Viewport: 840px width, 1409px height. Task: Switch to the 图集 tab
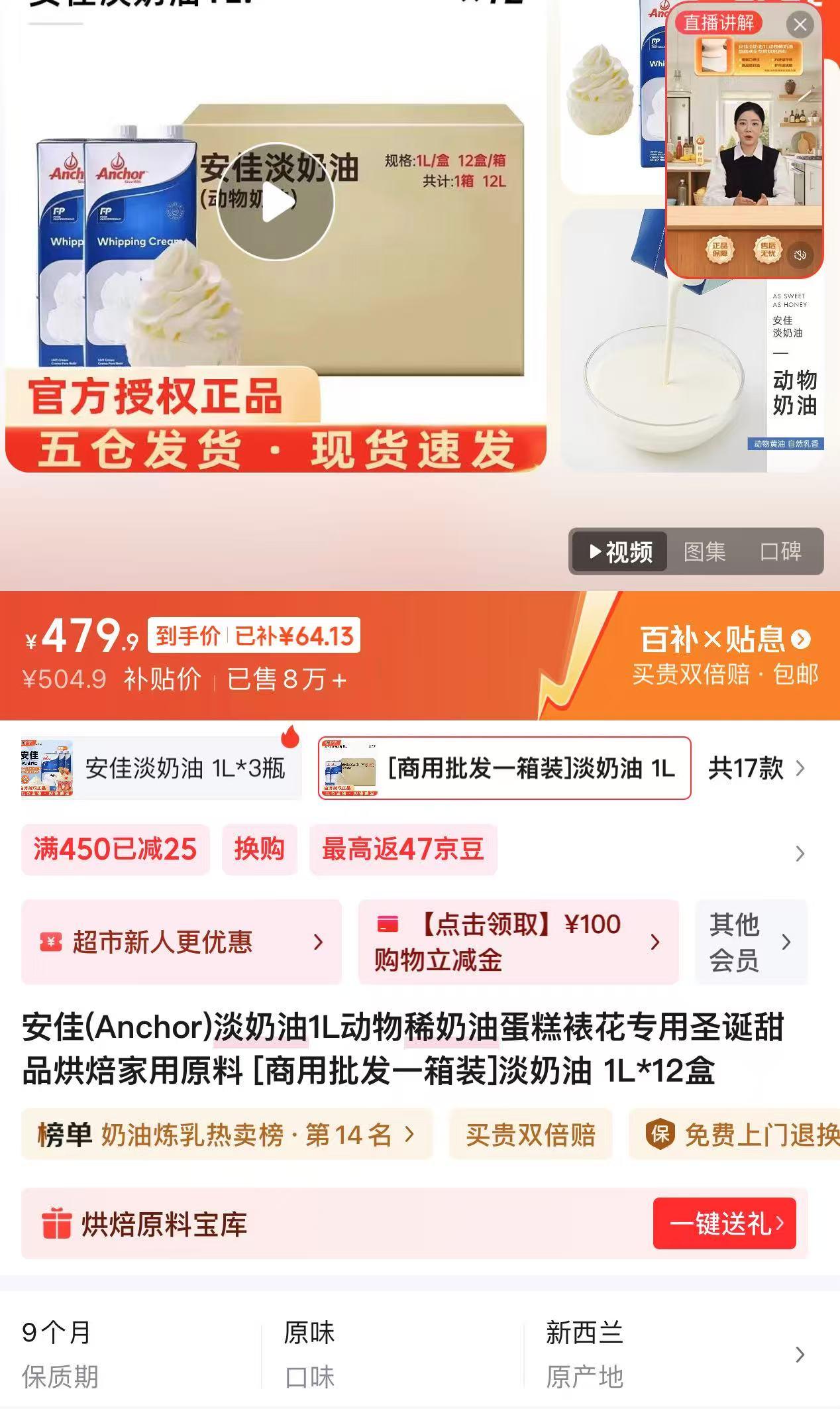click(x=704, y=551)
